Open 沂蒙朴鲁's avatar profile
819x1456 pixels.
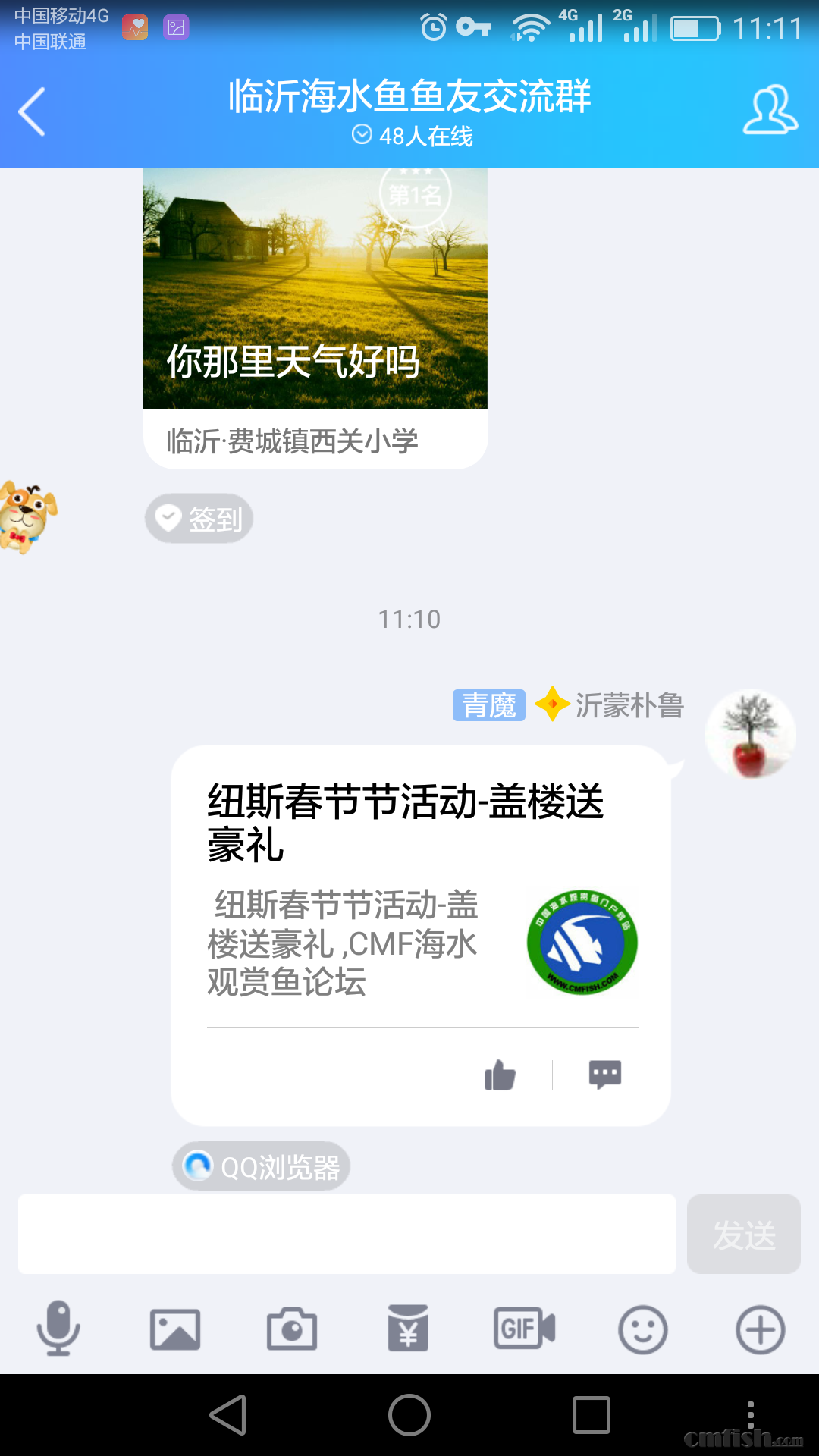pyautogui.click(x=750, y=733)
